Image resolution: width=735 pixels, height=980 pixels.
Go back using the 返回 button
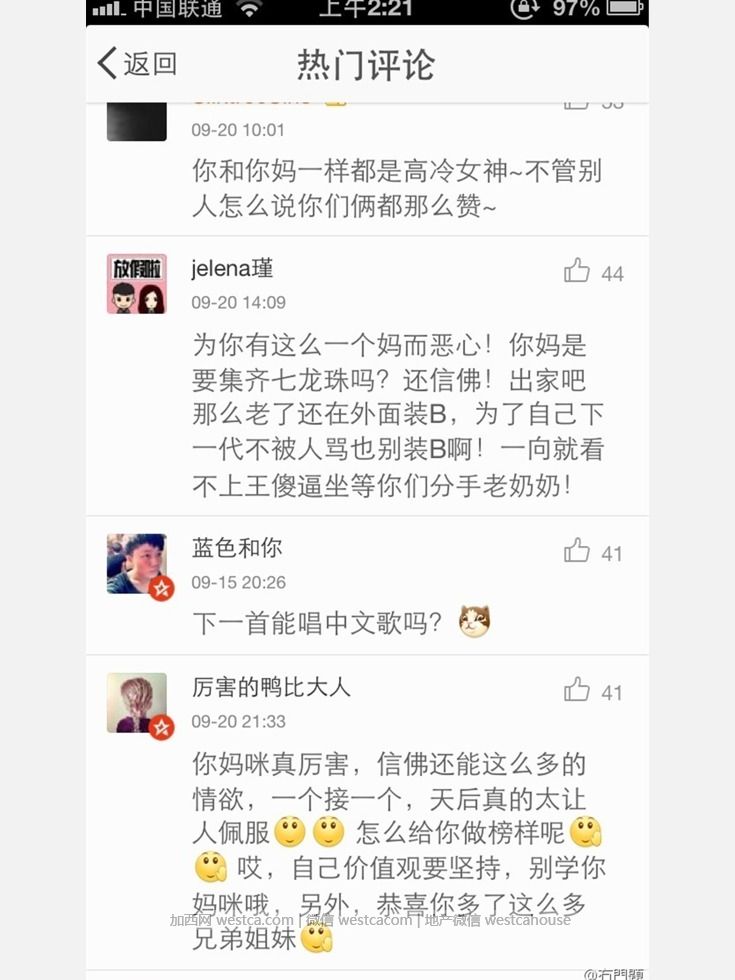(137, 64)
